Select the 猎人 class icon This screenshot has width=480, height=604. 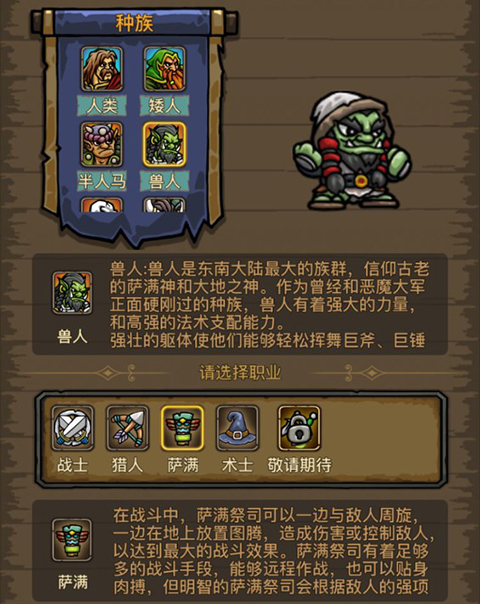[128, 428]
